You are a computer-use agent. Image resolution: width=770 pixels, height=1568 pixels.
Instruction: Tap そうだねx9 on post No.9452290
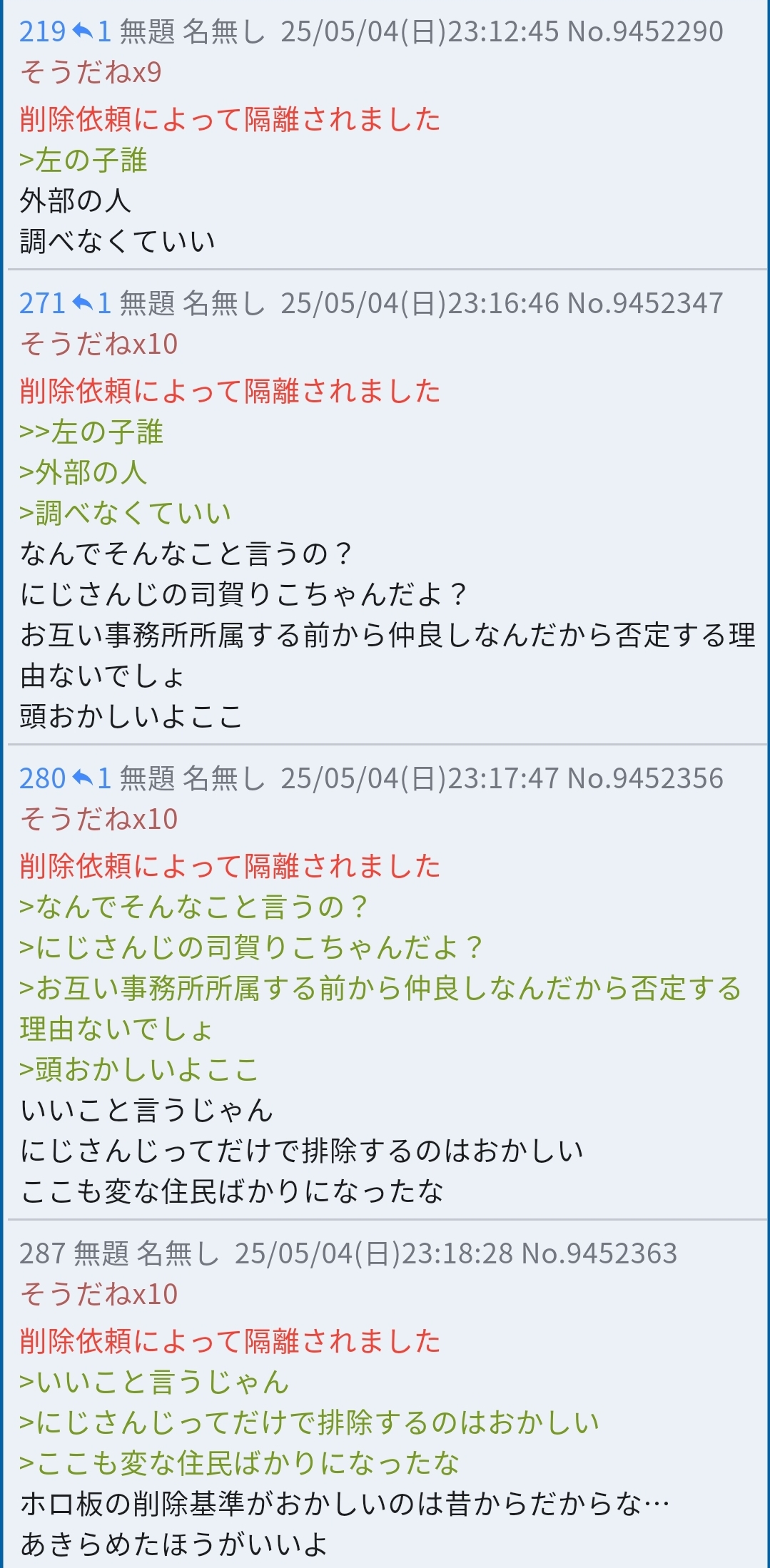click(x=91, y=73)
